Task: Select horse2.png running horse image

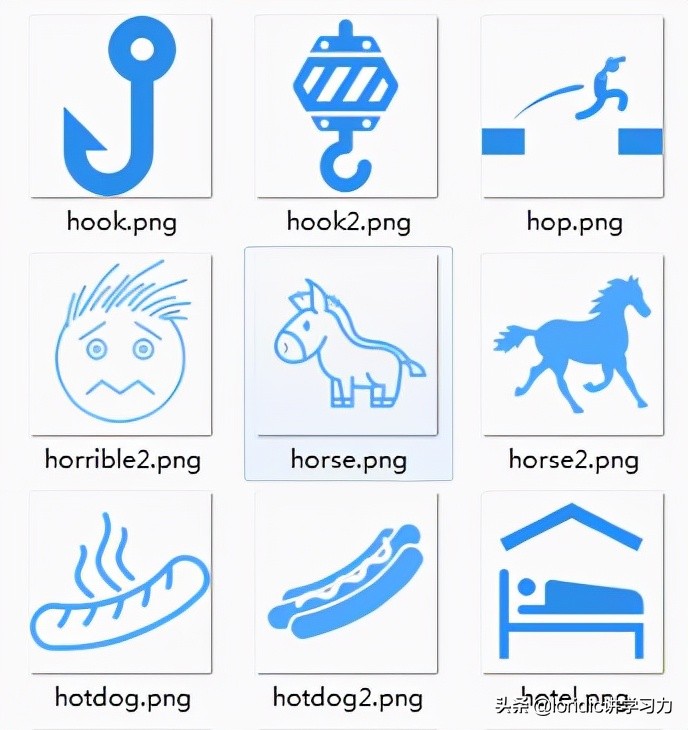Action: (572, 344)
